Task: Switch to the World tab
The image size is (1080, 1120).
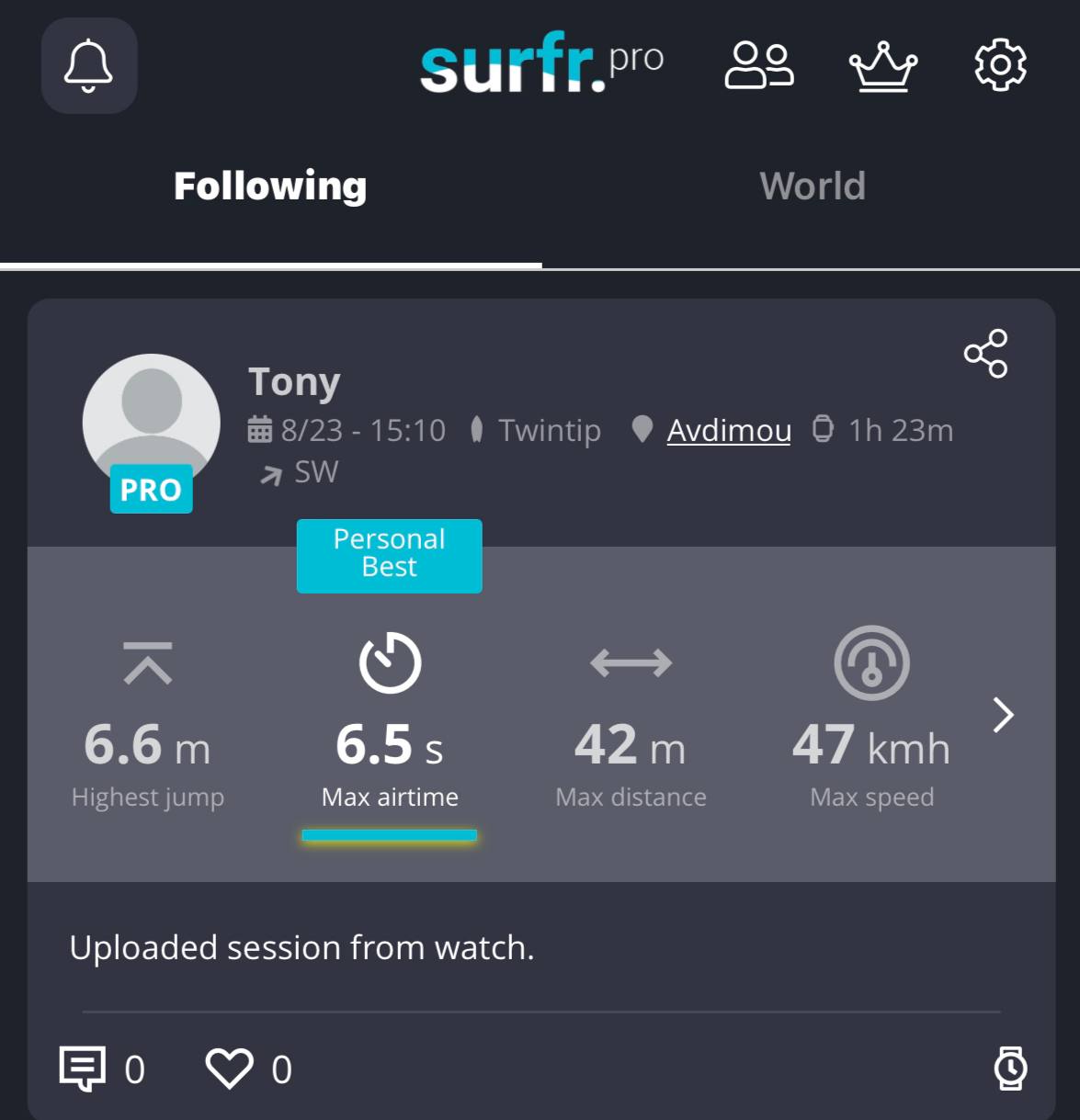Action: click(x=812, y=187)
